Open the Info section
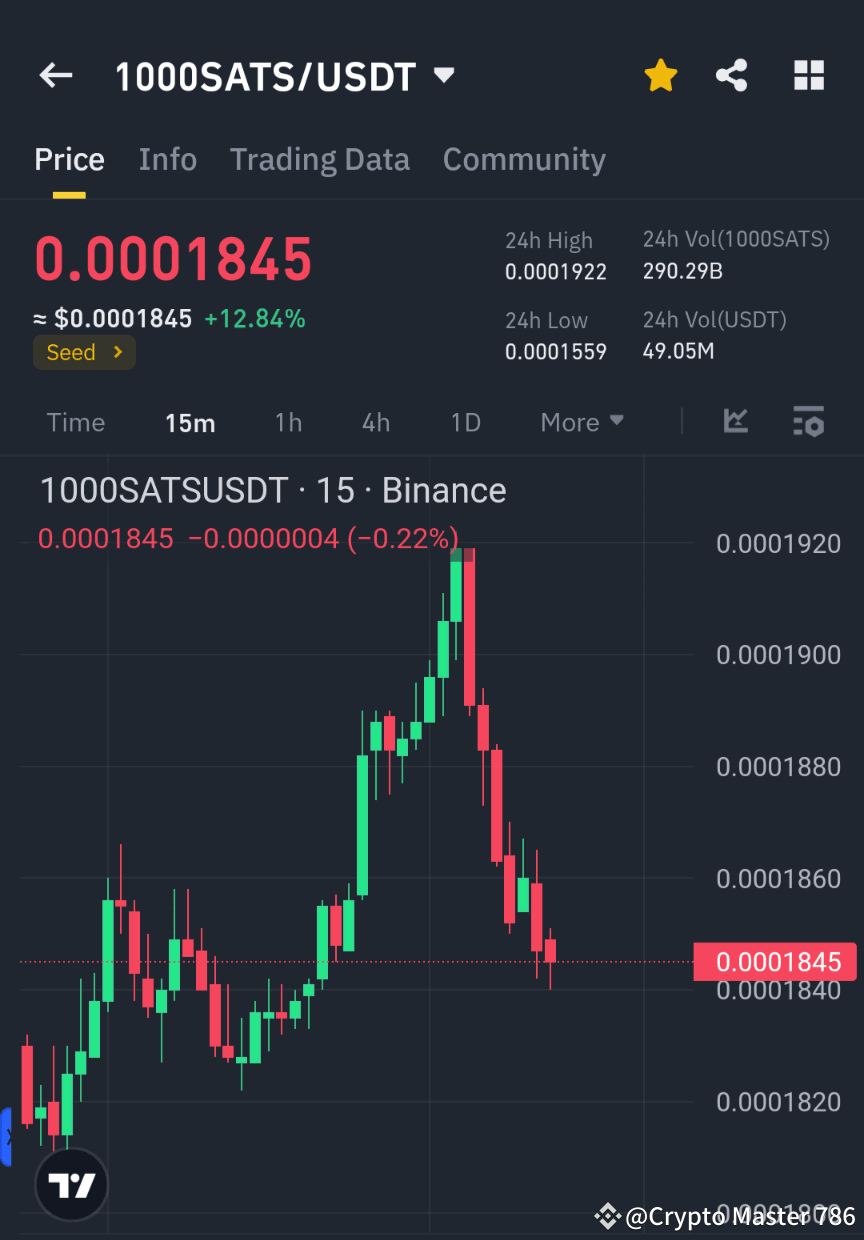 pos(167,159)
